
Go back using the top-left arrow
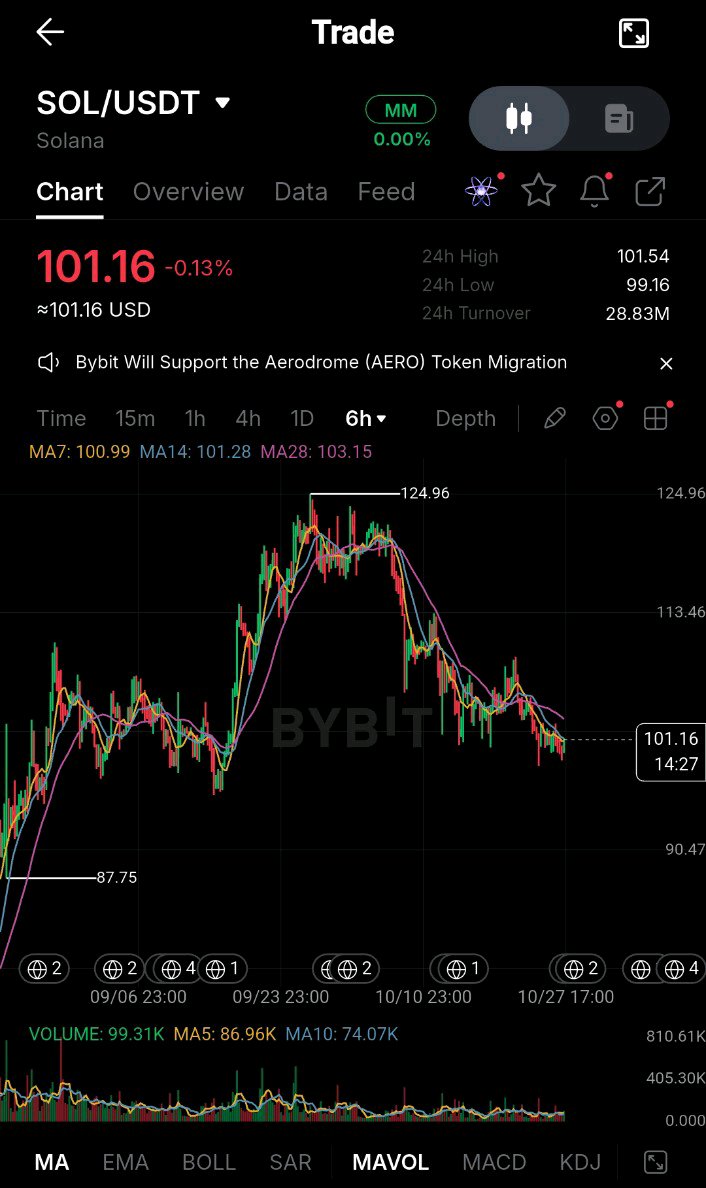(50, 33)
